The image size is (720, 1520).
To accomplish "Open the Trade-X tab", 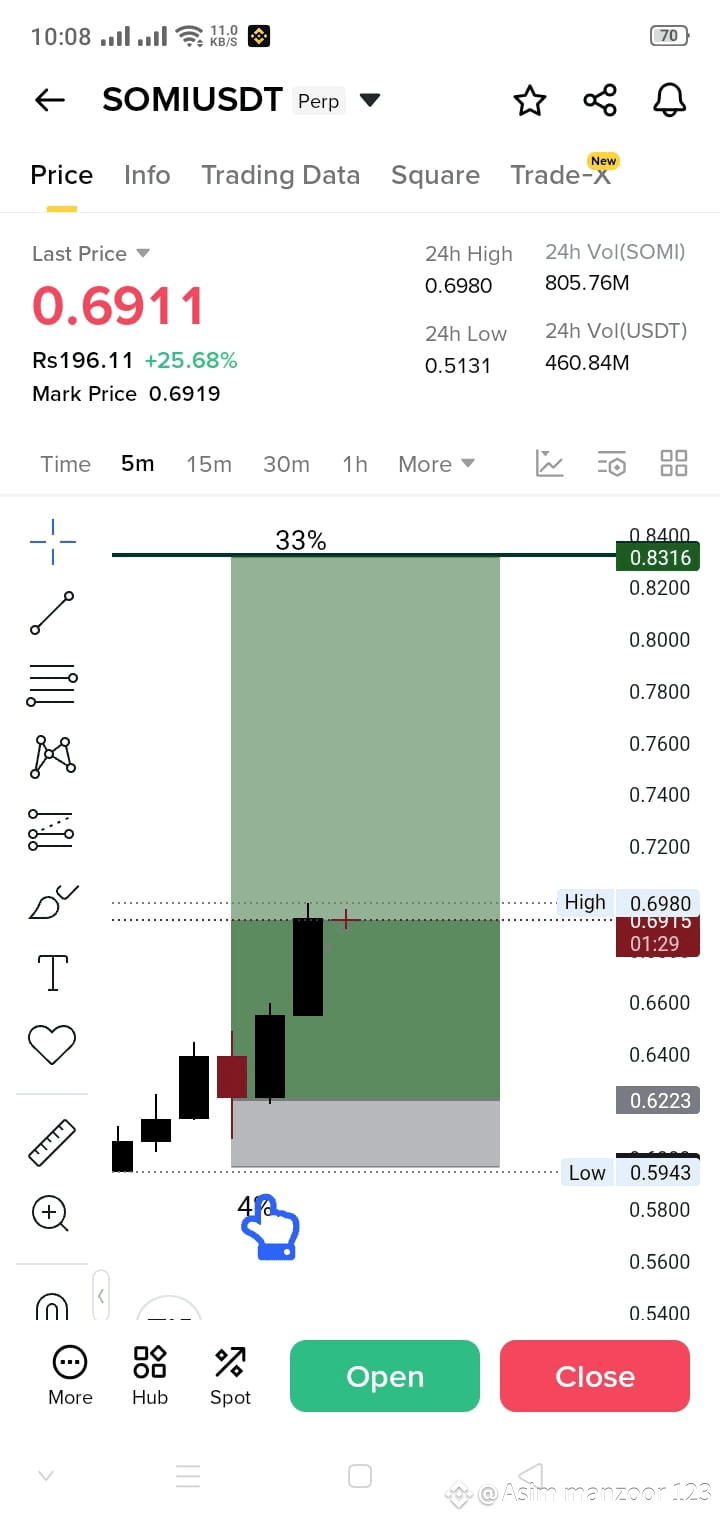I will point(560,175).
